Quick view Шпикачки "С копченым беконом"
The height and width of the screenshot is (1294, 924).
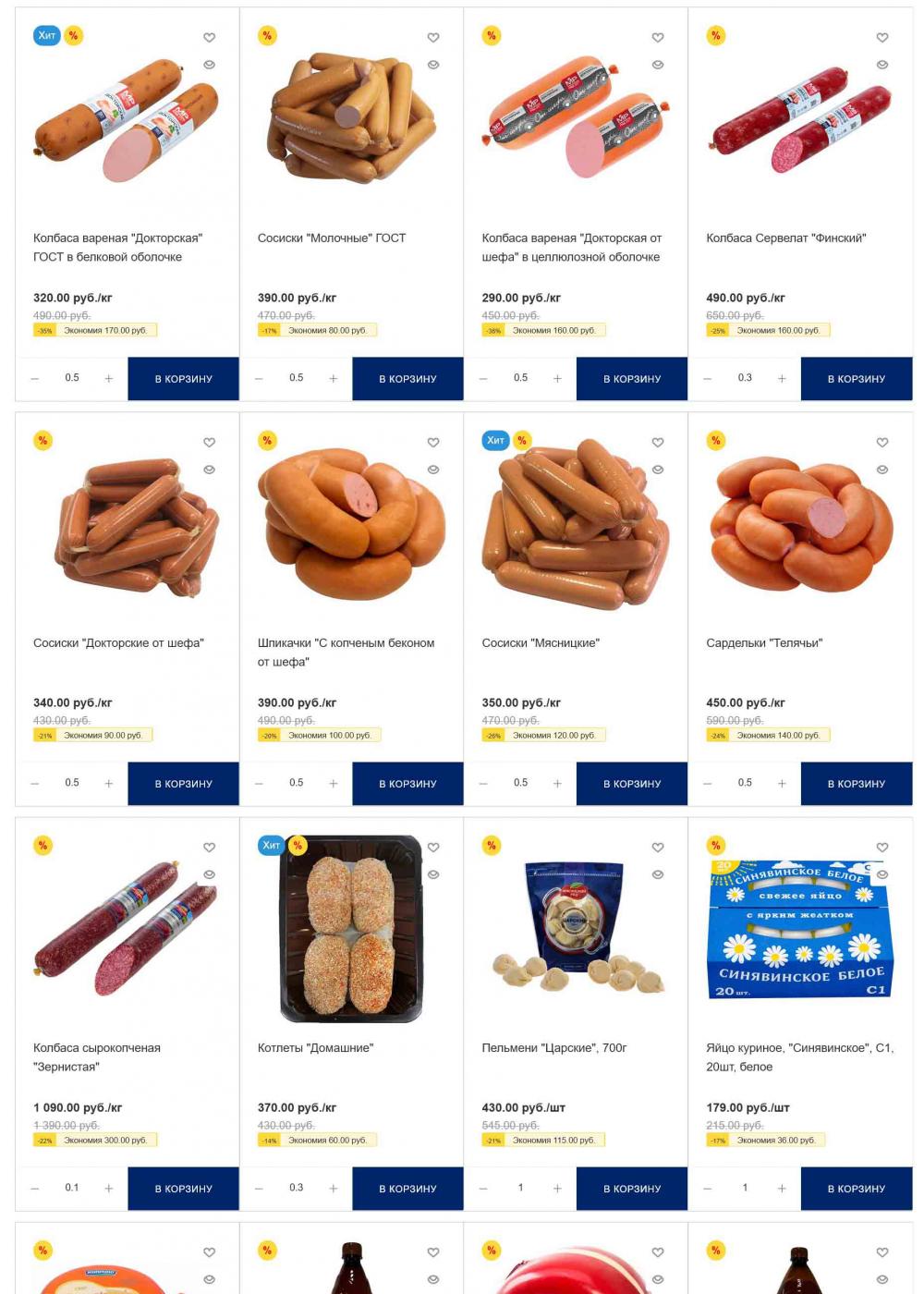pos(433,470)
